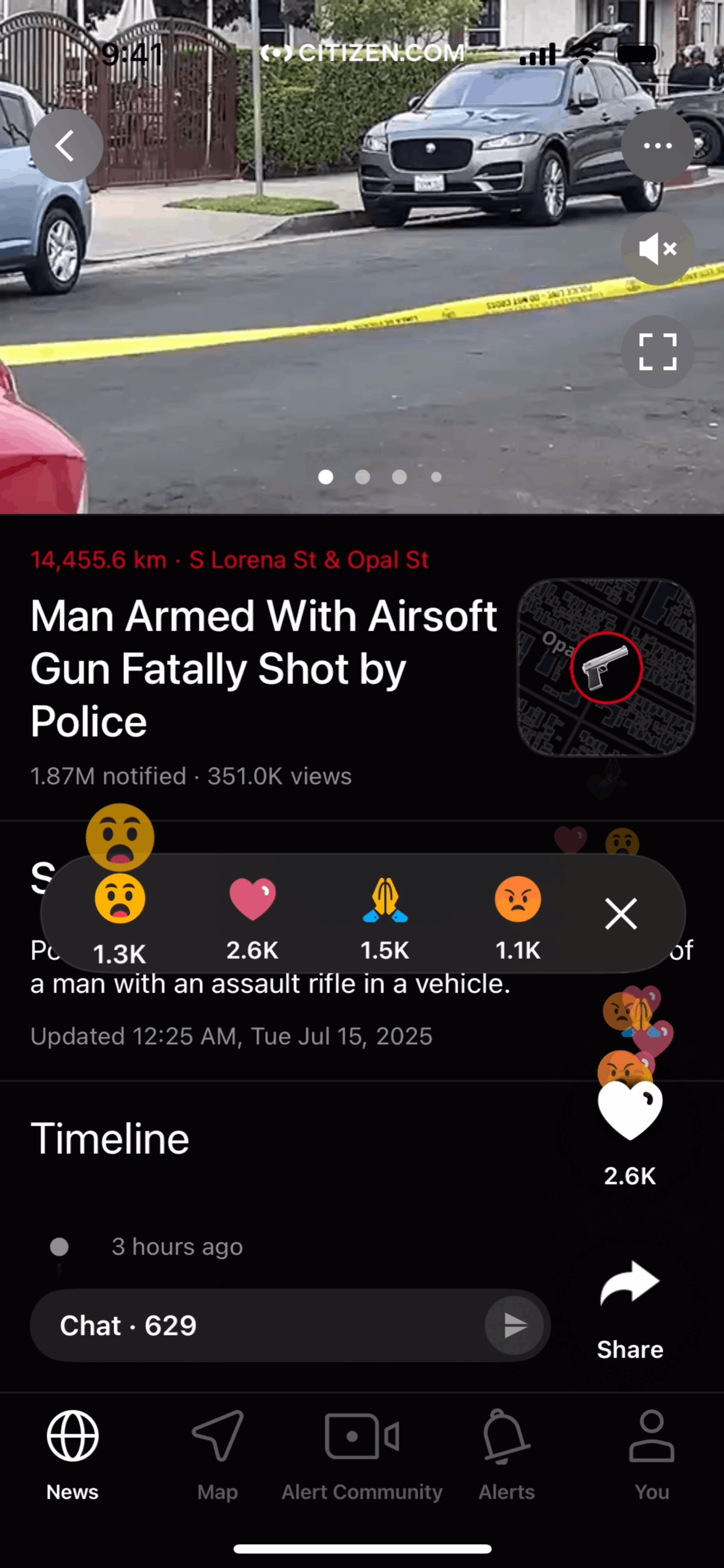Screen dimensions: 724x1568
Task: Open the You profile tab
Action: (x=652, y=1454)
